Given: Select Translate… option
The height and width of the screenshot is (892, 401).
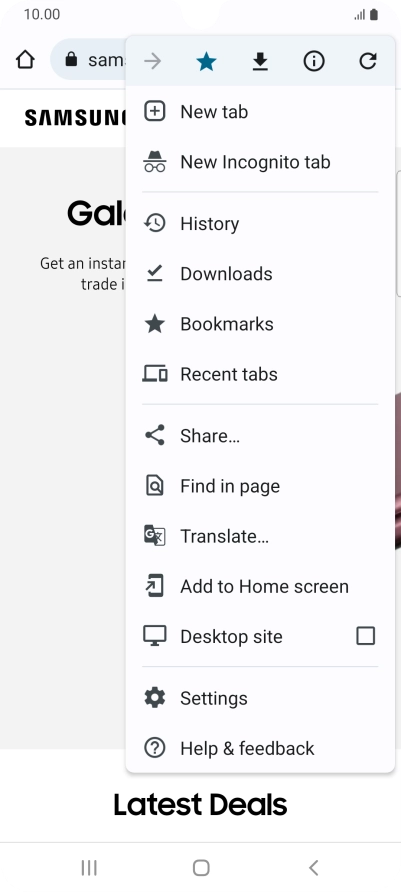Looking at the screenshot, I should click(x=260, y=536).
